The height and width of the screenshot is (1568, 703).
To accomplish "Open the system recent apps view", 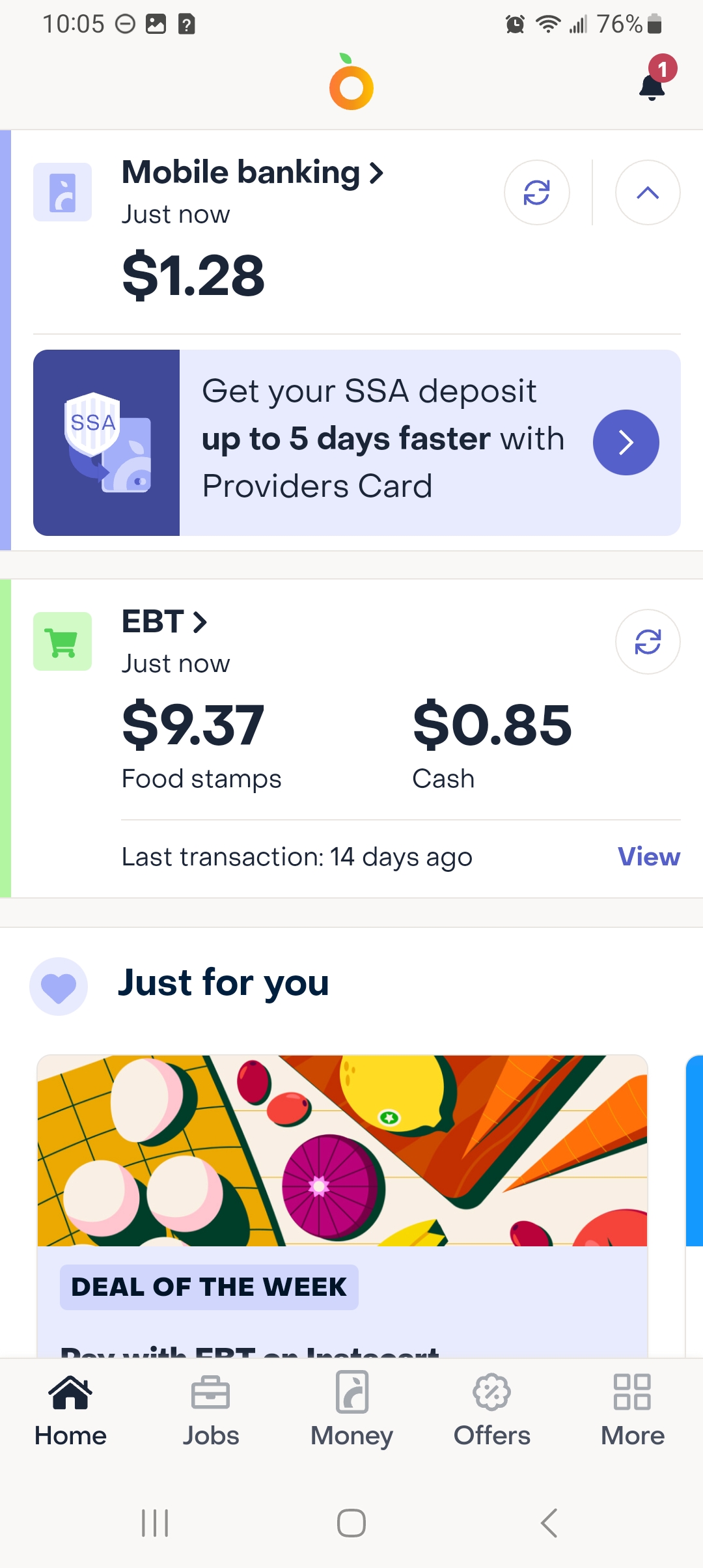I will tap(155, 1523).
